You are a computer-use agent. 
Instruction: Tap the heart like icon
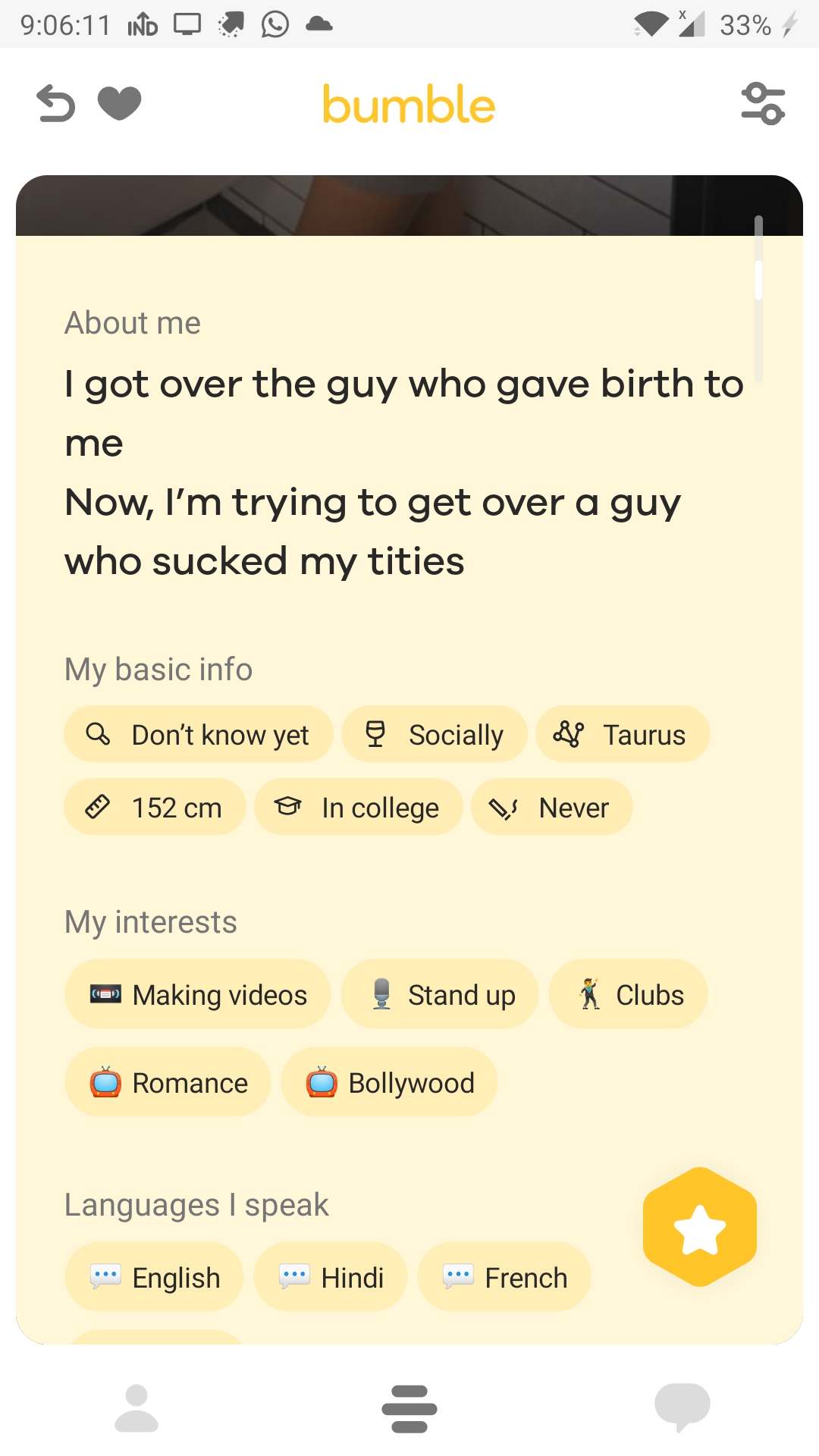118,104
